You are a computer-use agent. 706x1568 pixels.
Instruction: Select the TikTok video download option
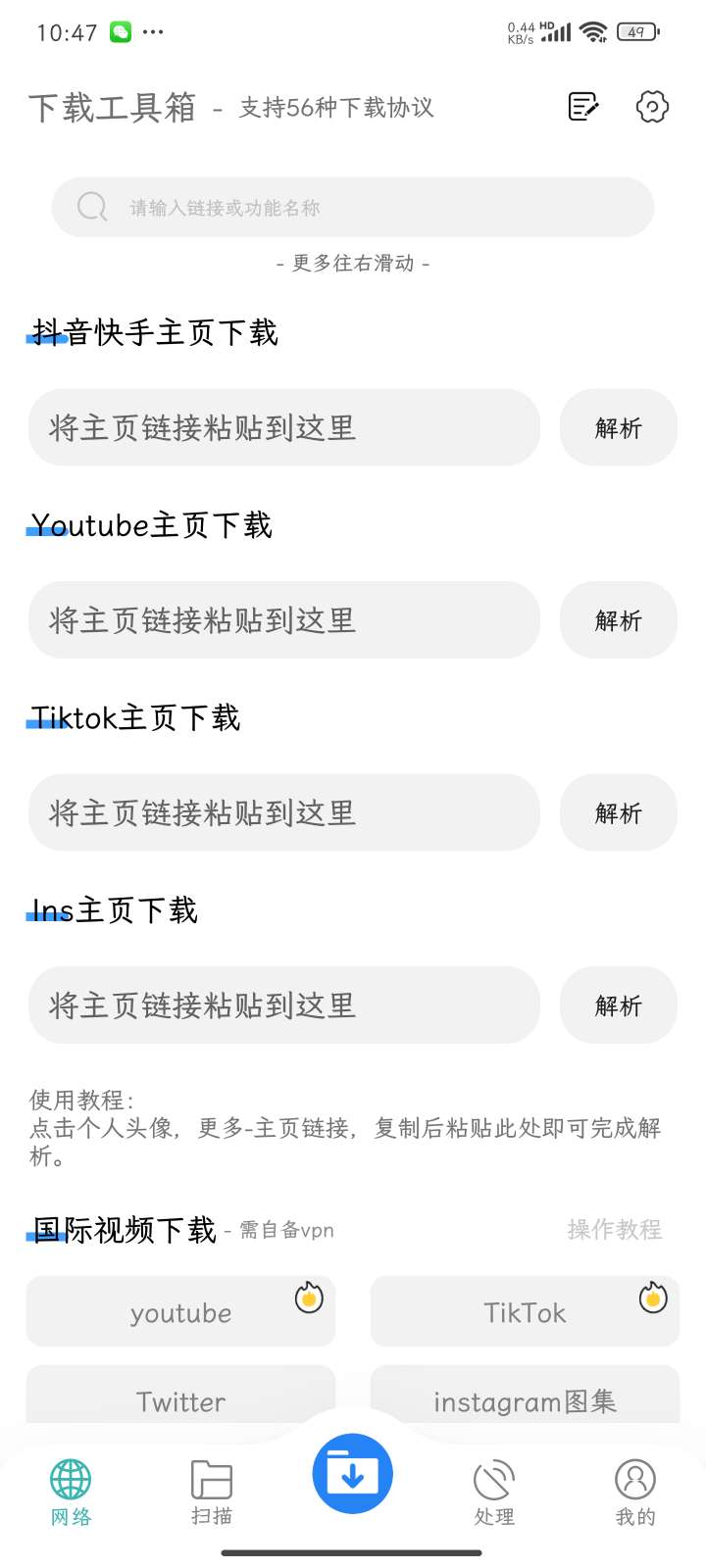[525, 1312]
